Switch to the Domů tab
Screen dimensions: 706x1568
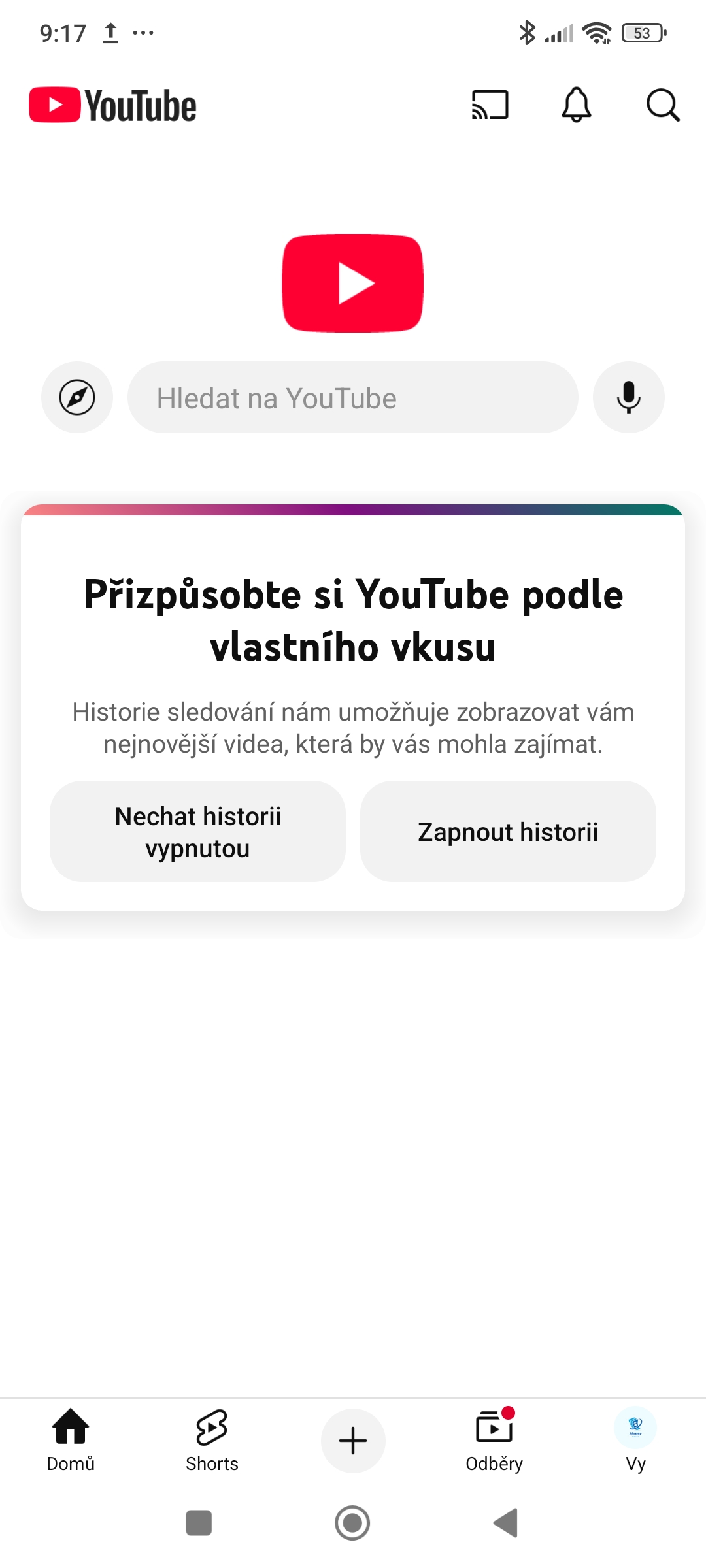click(x=71, y=1440)
